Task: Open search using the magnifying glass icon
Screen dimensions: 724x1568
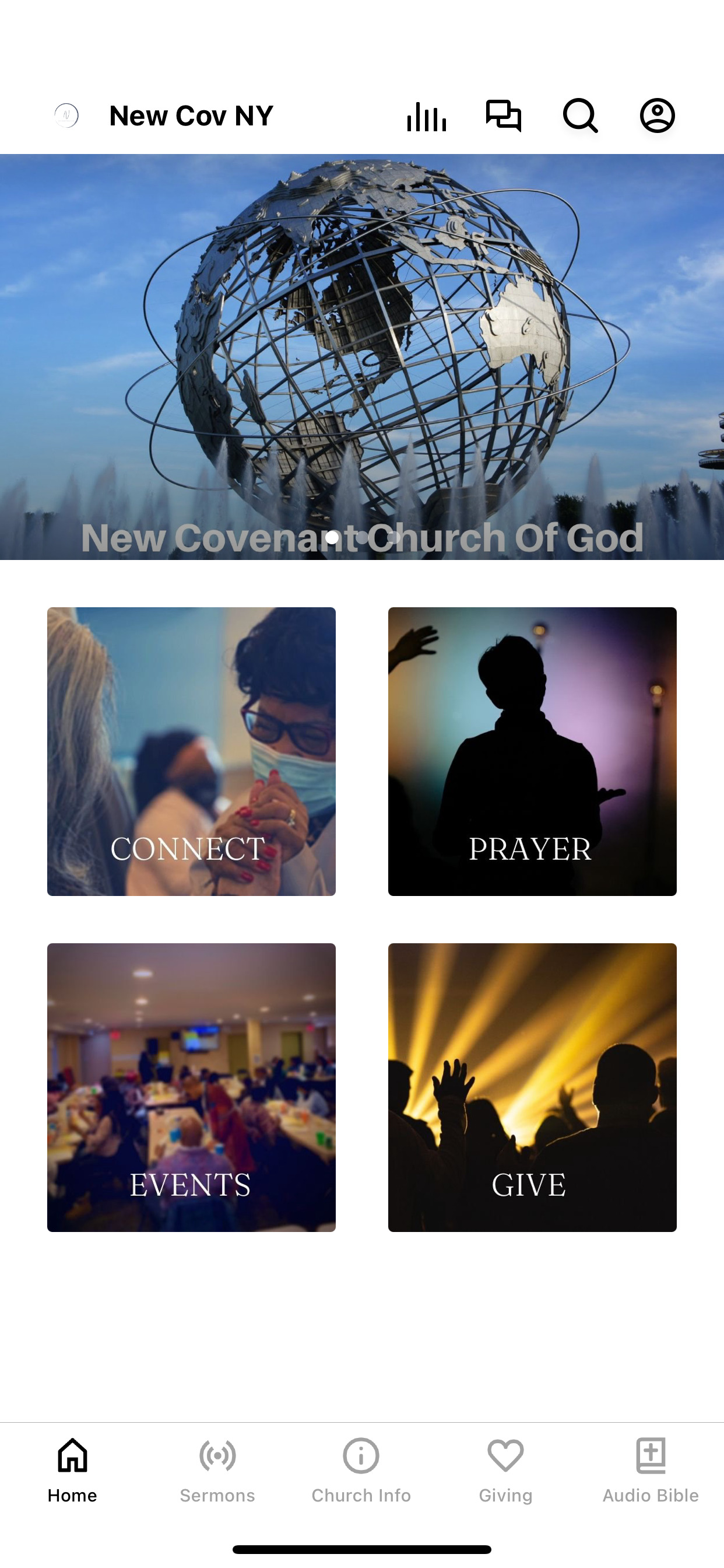Action: (x=581, y=117)
